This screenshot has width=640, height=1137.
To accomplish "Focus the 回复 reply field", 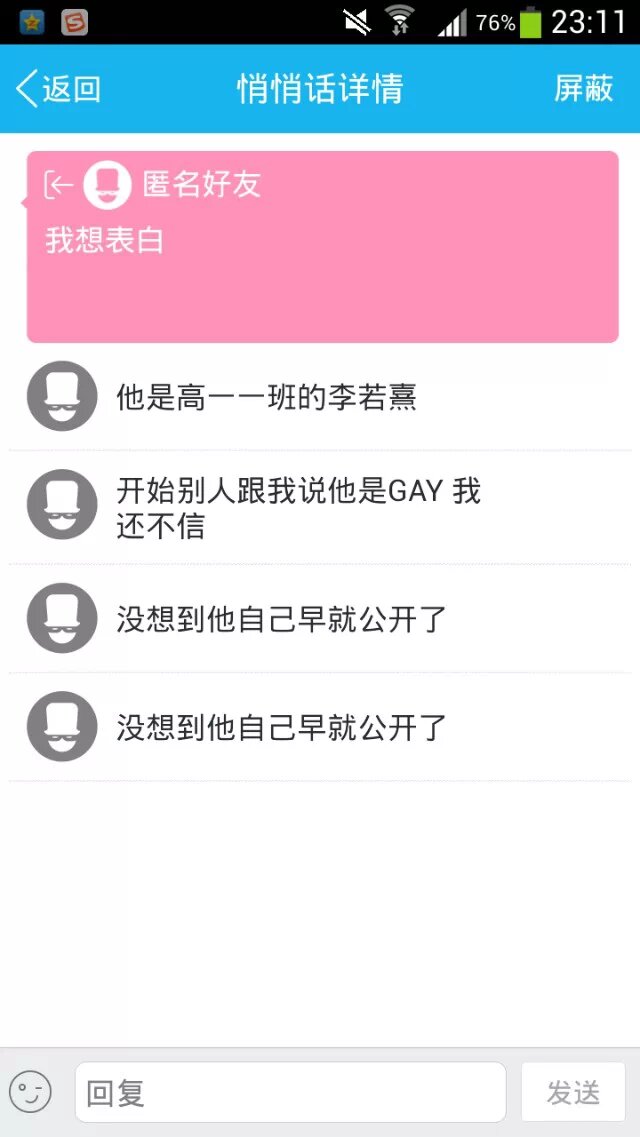I will pos(290,1092).
